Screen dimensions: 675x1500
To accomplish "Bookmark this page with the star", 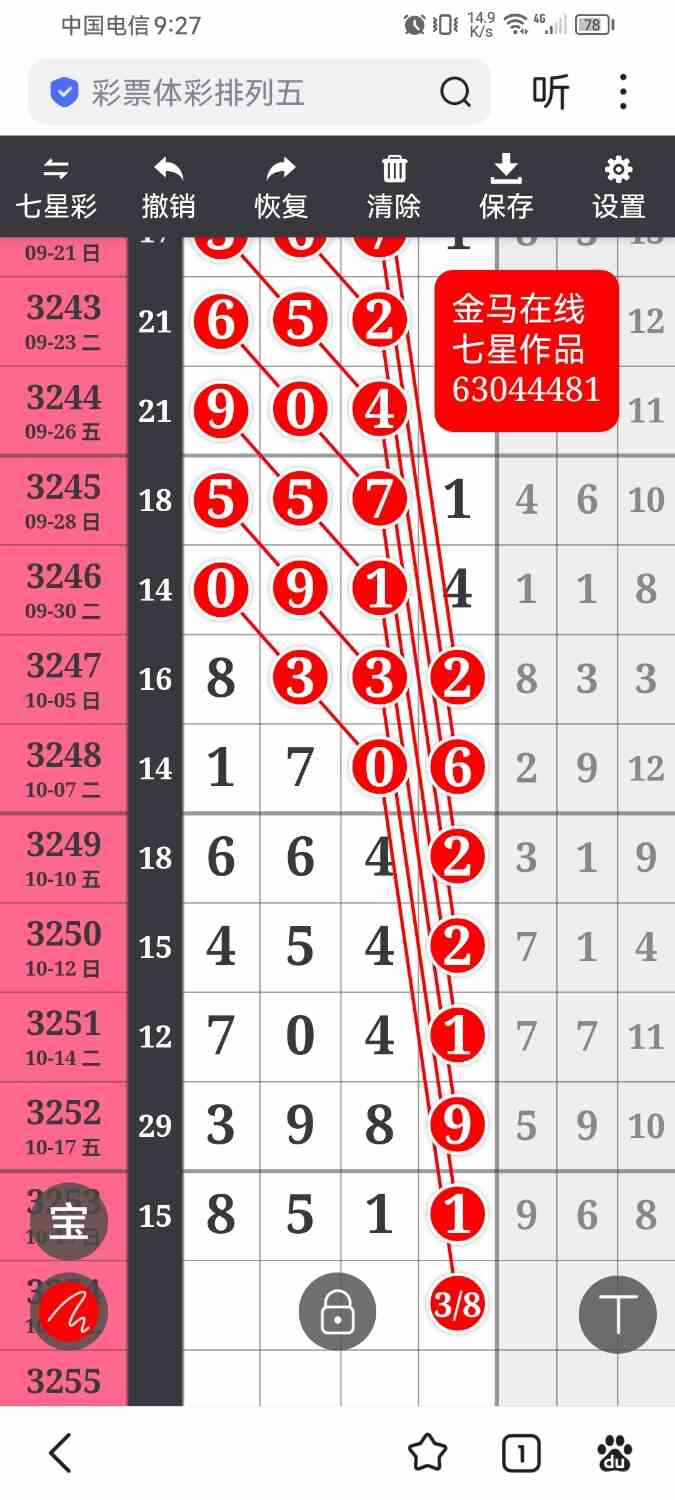I will click(x=428, y=1452).
